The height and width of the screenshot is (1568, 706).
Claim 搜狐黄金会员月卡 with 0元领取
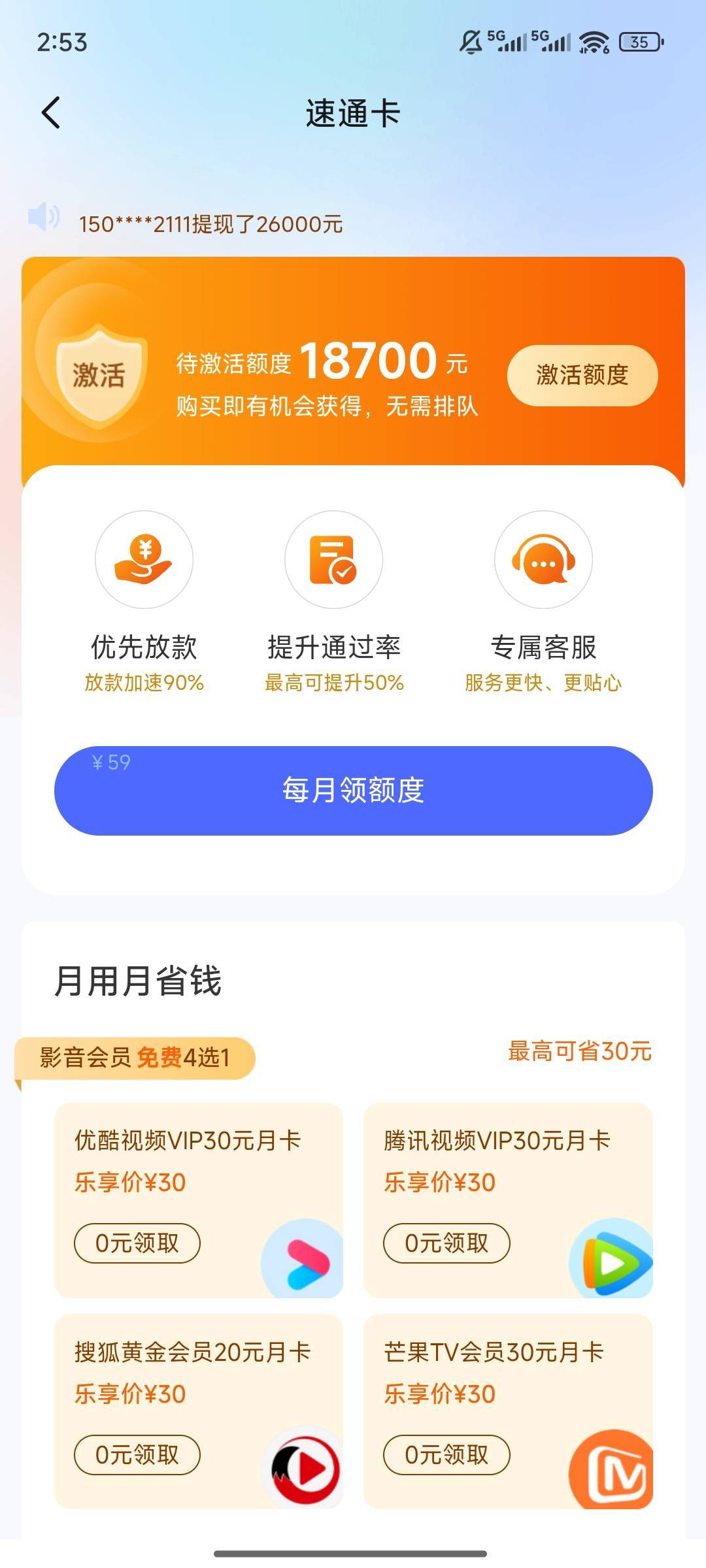[137, 1454]
